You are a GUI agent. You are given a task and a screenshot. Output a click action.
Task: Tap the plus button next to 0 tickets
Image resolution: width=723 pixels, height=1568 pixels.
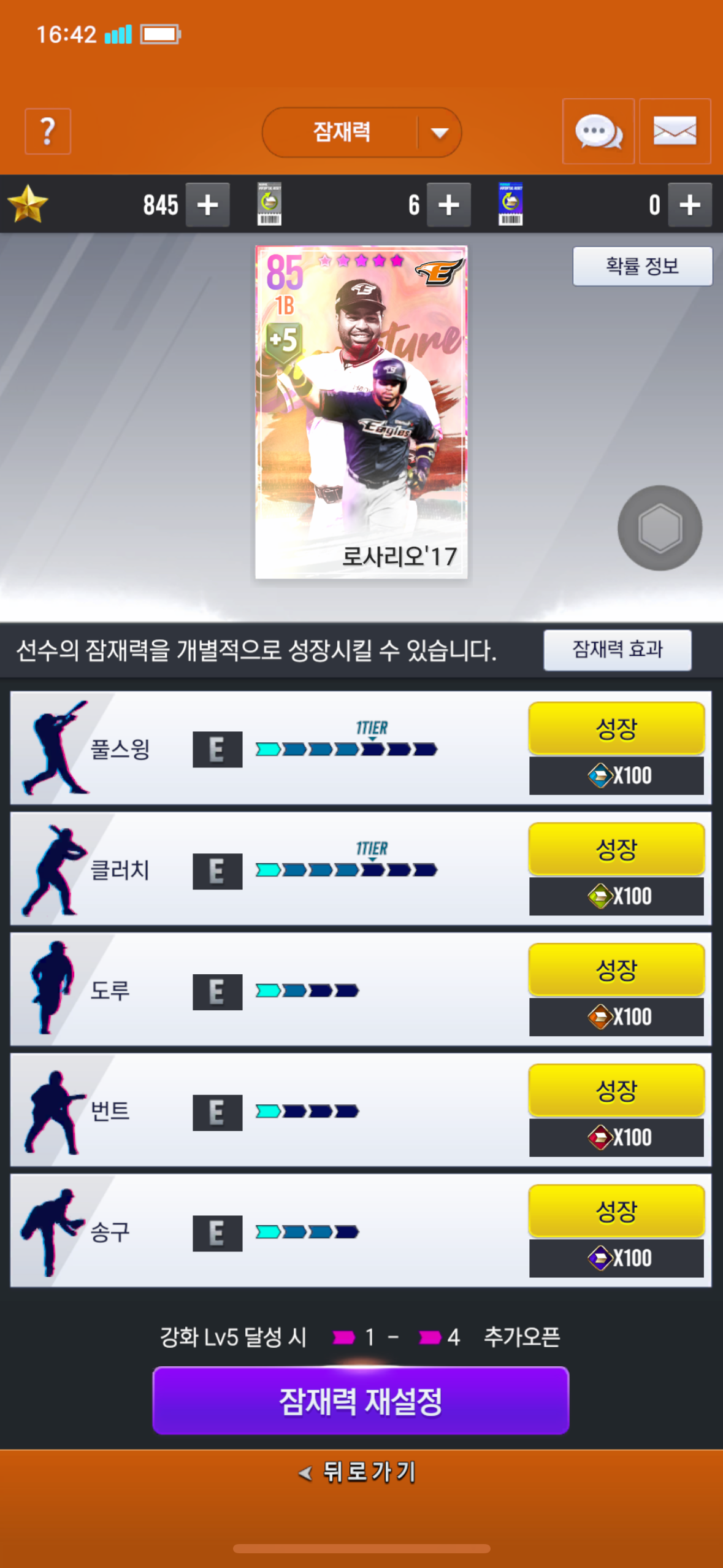[690, 204]
